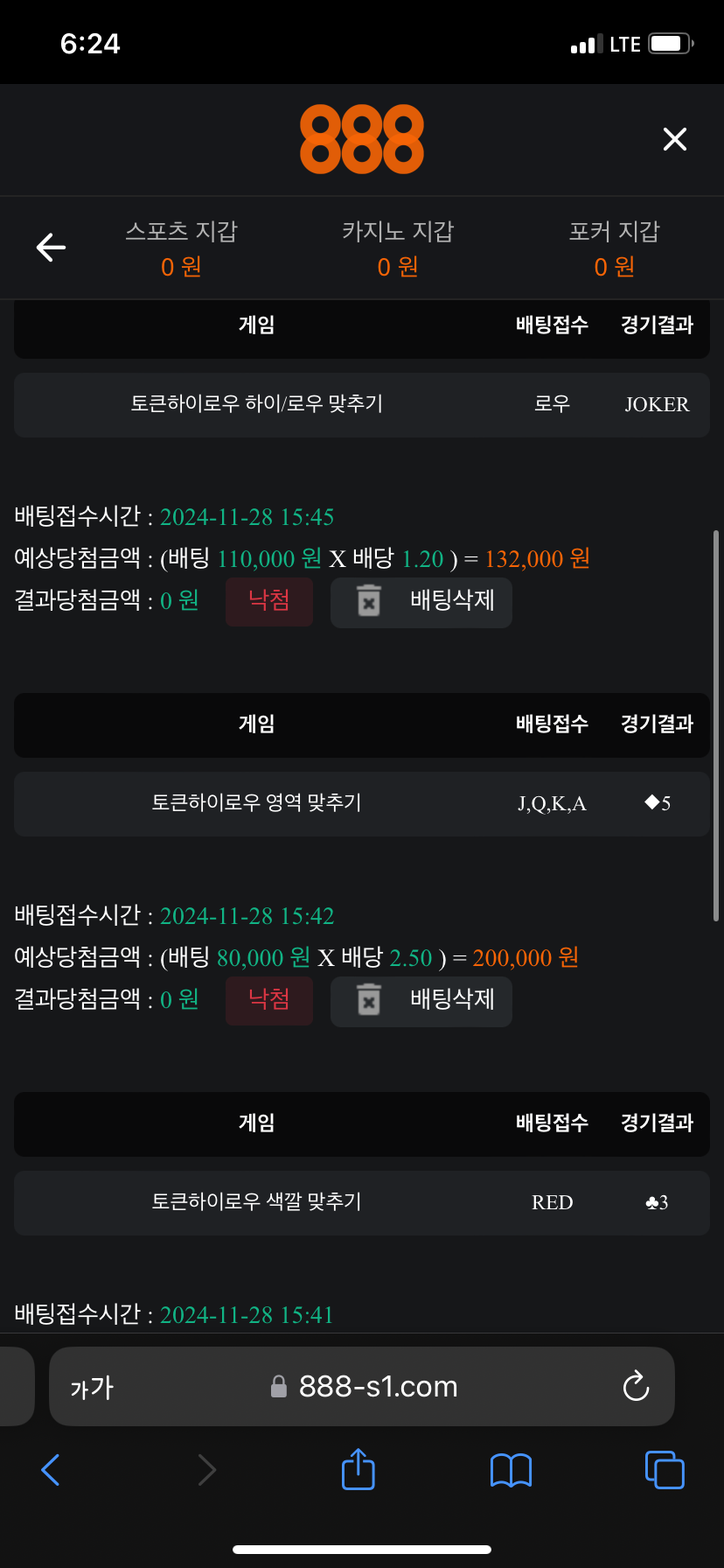Screen dimensions: 724x1568
Task: Delete the bet placed at 15:42
Action: coord(421,1001)
